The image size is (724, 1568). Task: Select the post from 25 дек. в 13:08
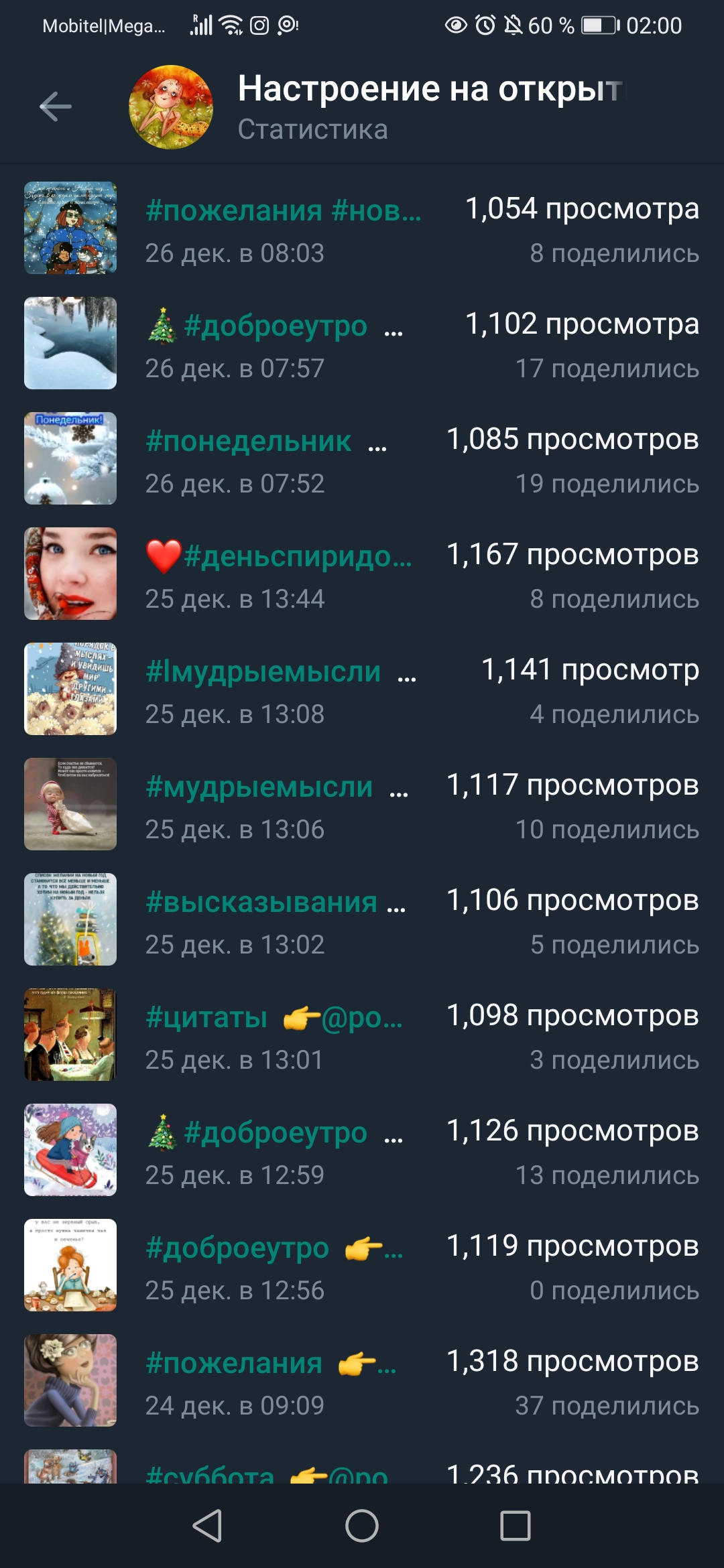362,690
